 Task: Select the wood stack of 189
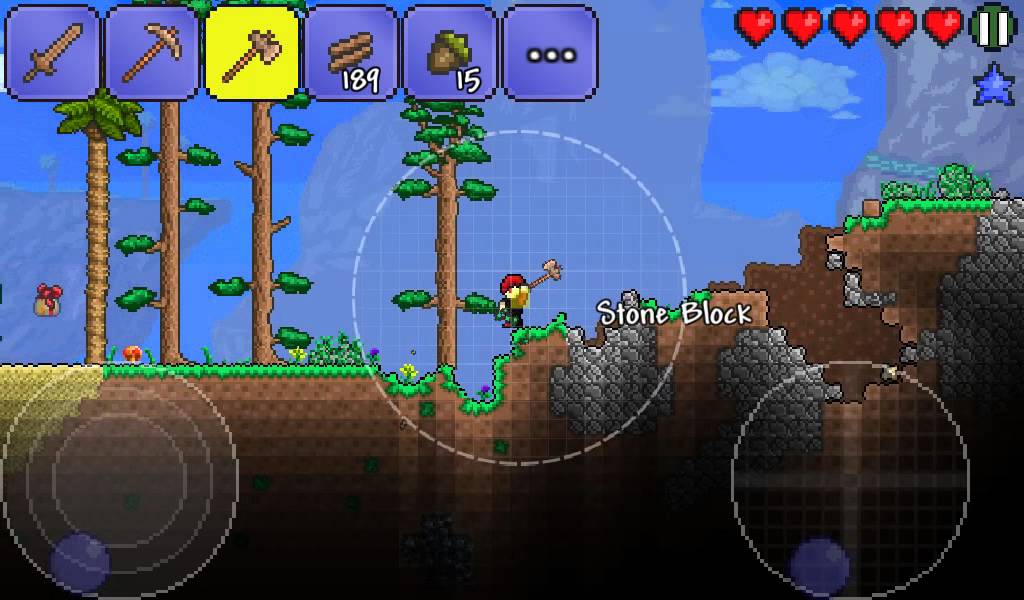point(351,53)
